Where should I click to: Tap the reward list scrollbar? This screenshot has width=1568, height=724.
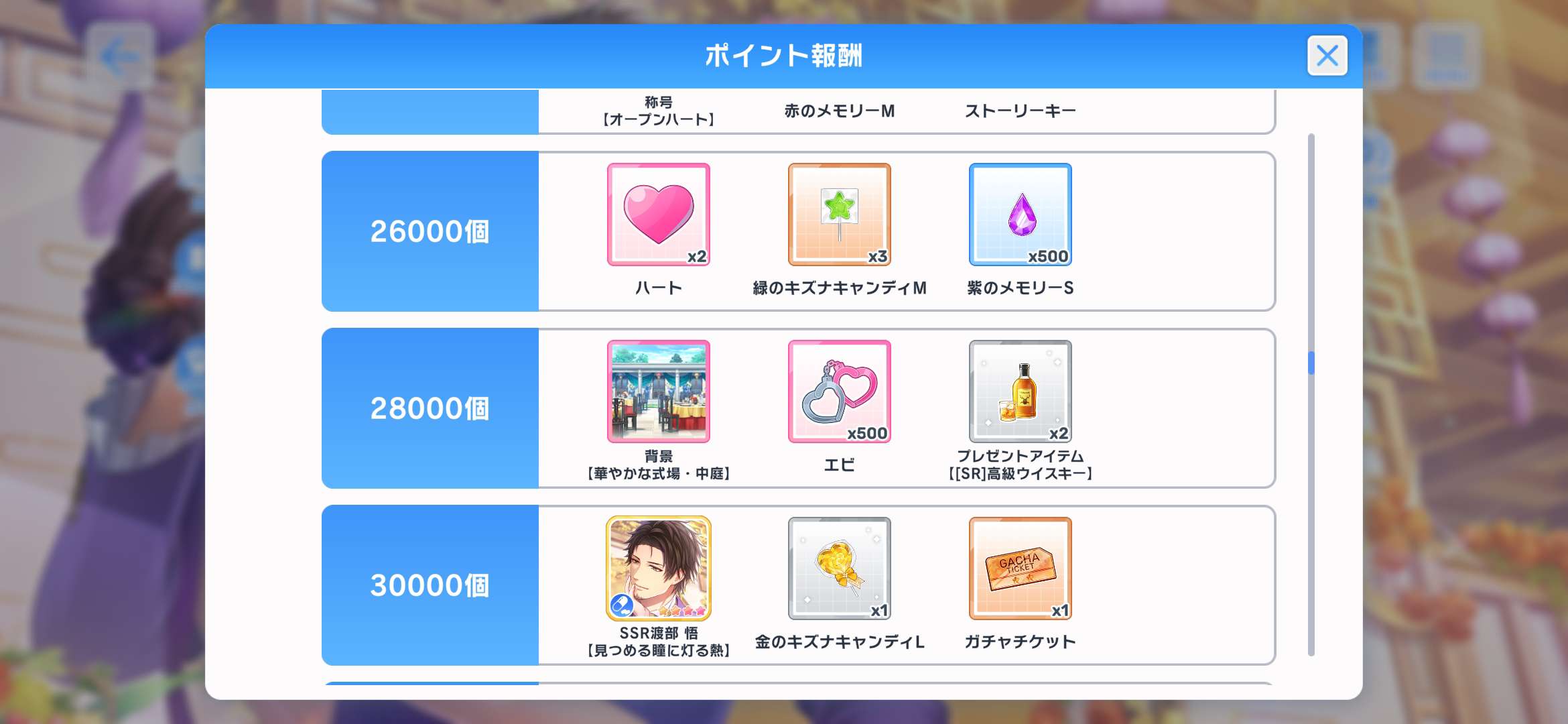tap(1311, 395)
